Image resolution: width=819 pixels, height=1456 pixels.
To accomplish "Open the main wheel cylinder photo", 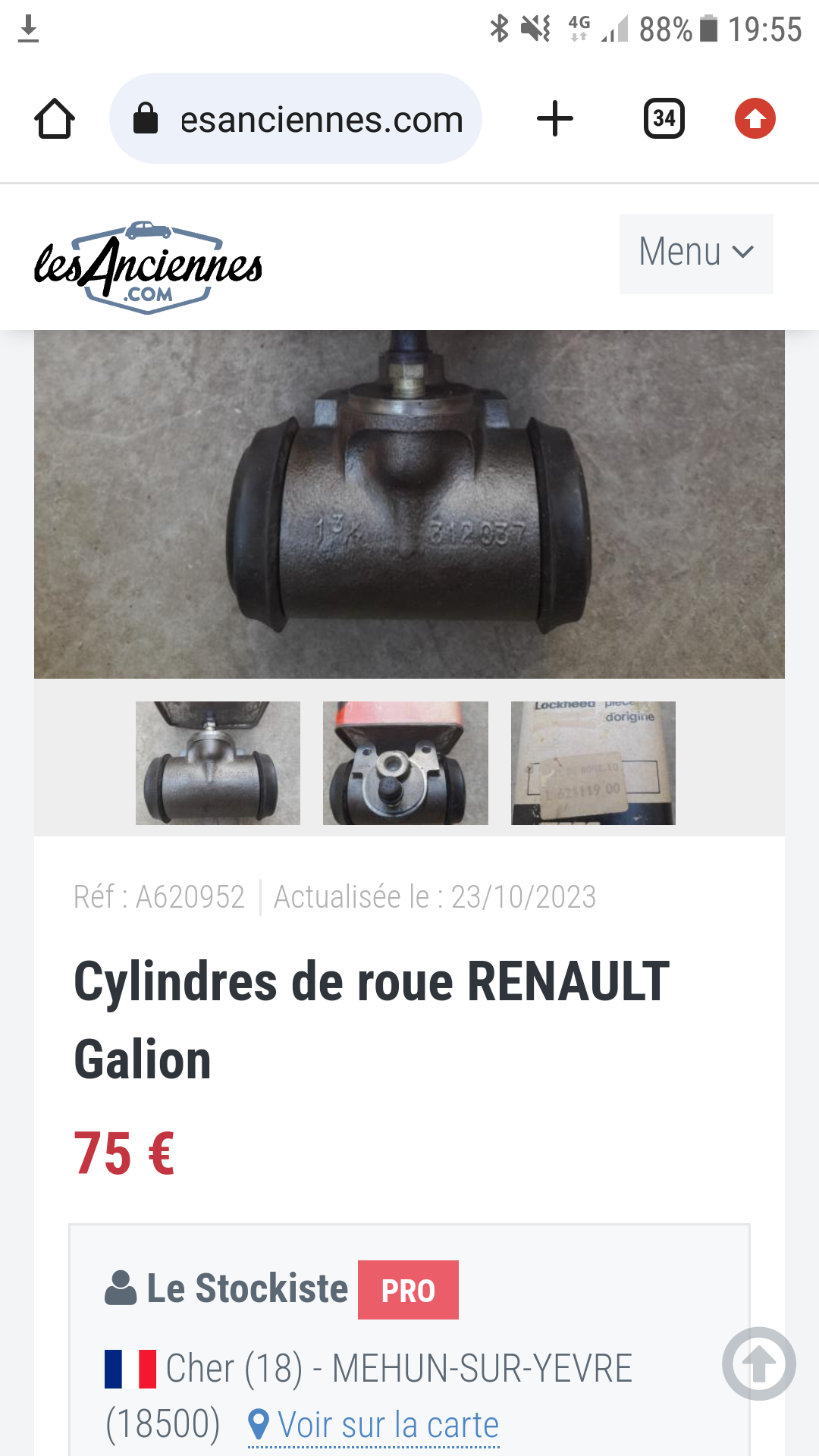I will click(409, 504).
